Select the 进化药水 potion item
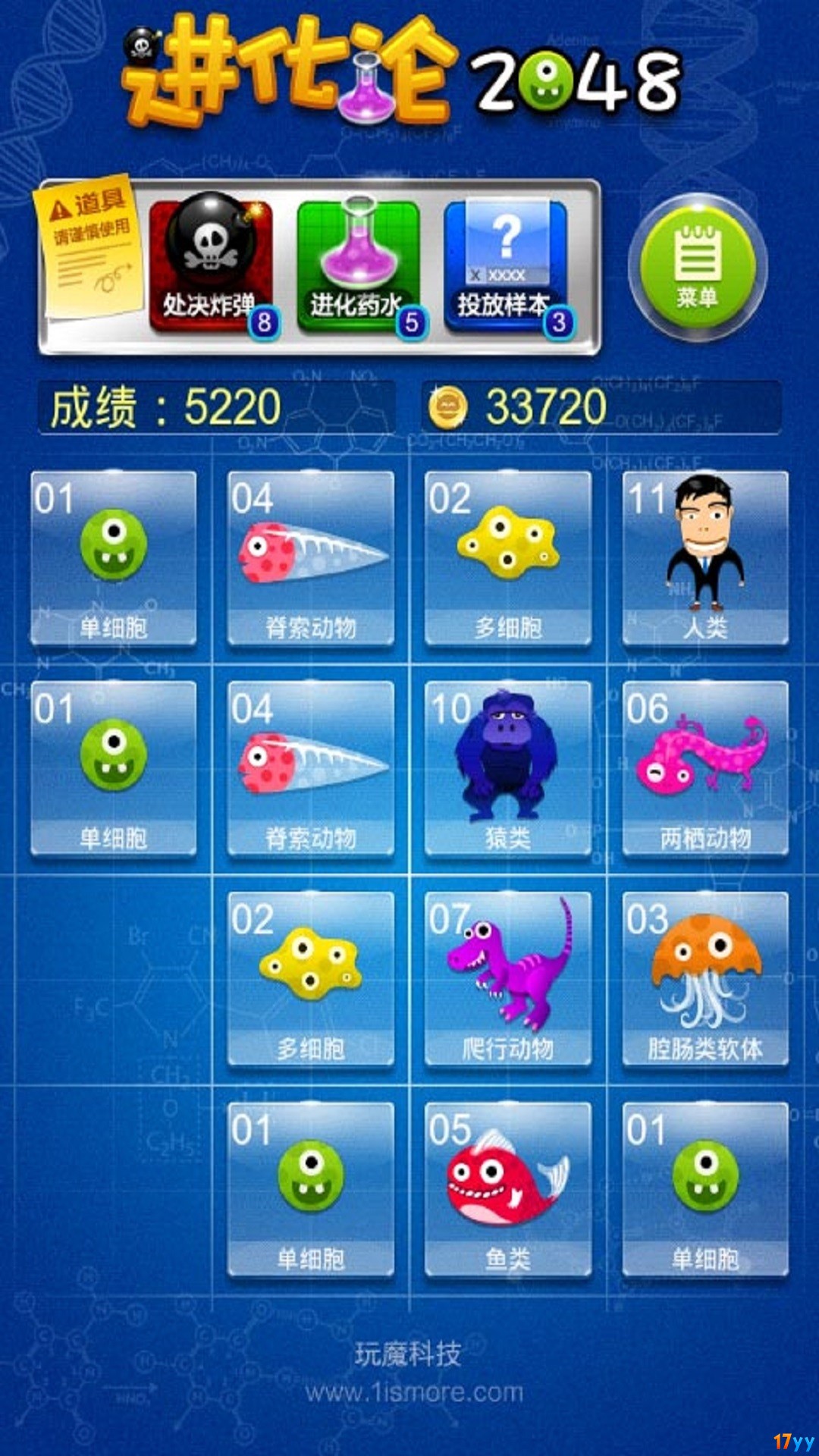This screenshot has width=819, height=1456. point(359,265)
